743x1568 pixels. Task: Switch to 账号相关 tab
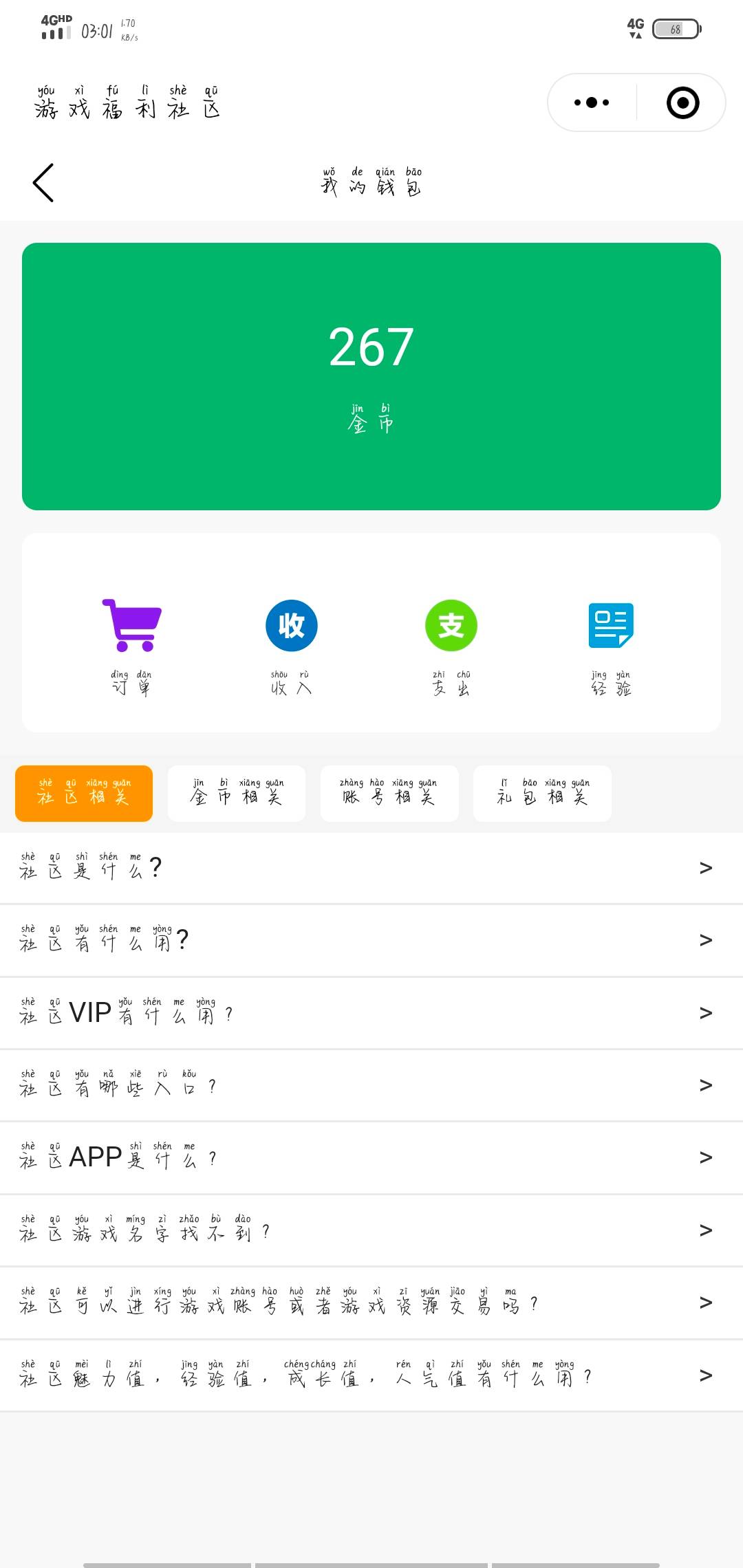(x=389, y=794)
